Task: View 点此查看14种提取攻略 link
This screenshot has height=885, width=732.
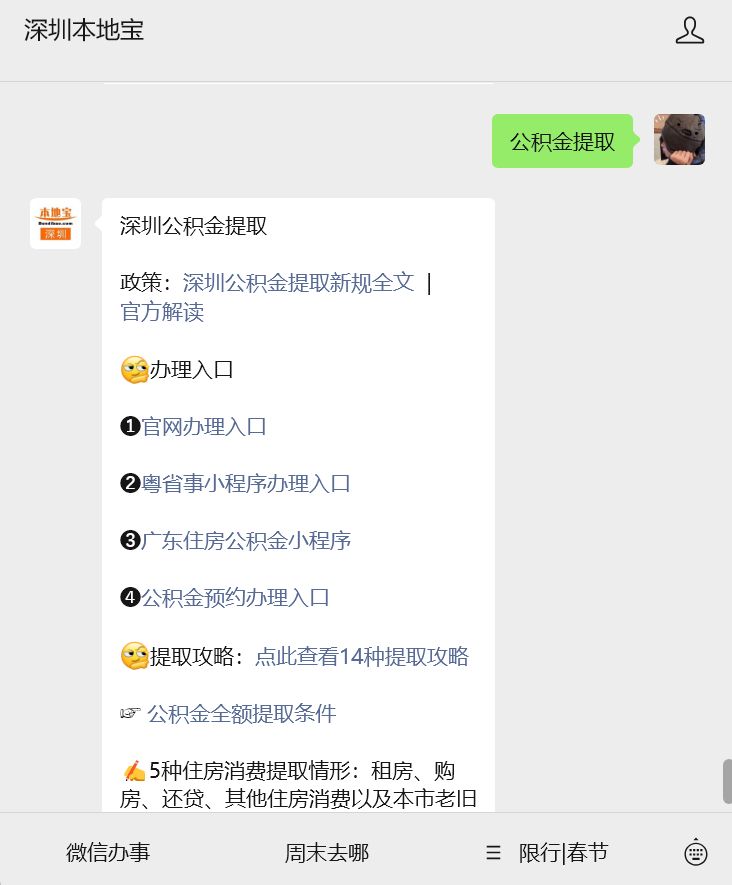Action: 362,656
